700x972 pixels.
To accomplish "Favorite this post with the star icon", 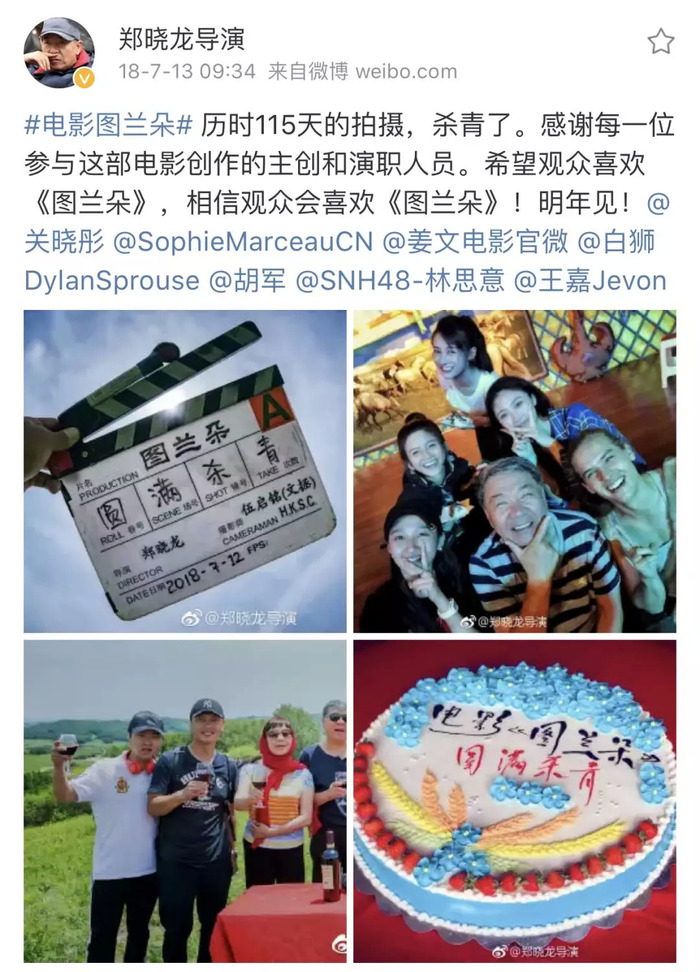I will (660, 41).
